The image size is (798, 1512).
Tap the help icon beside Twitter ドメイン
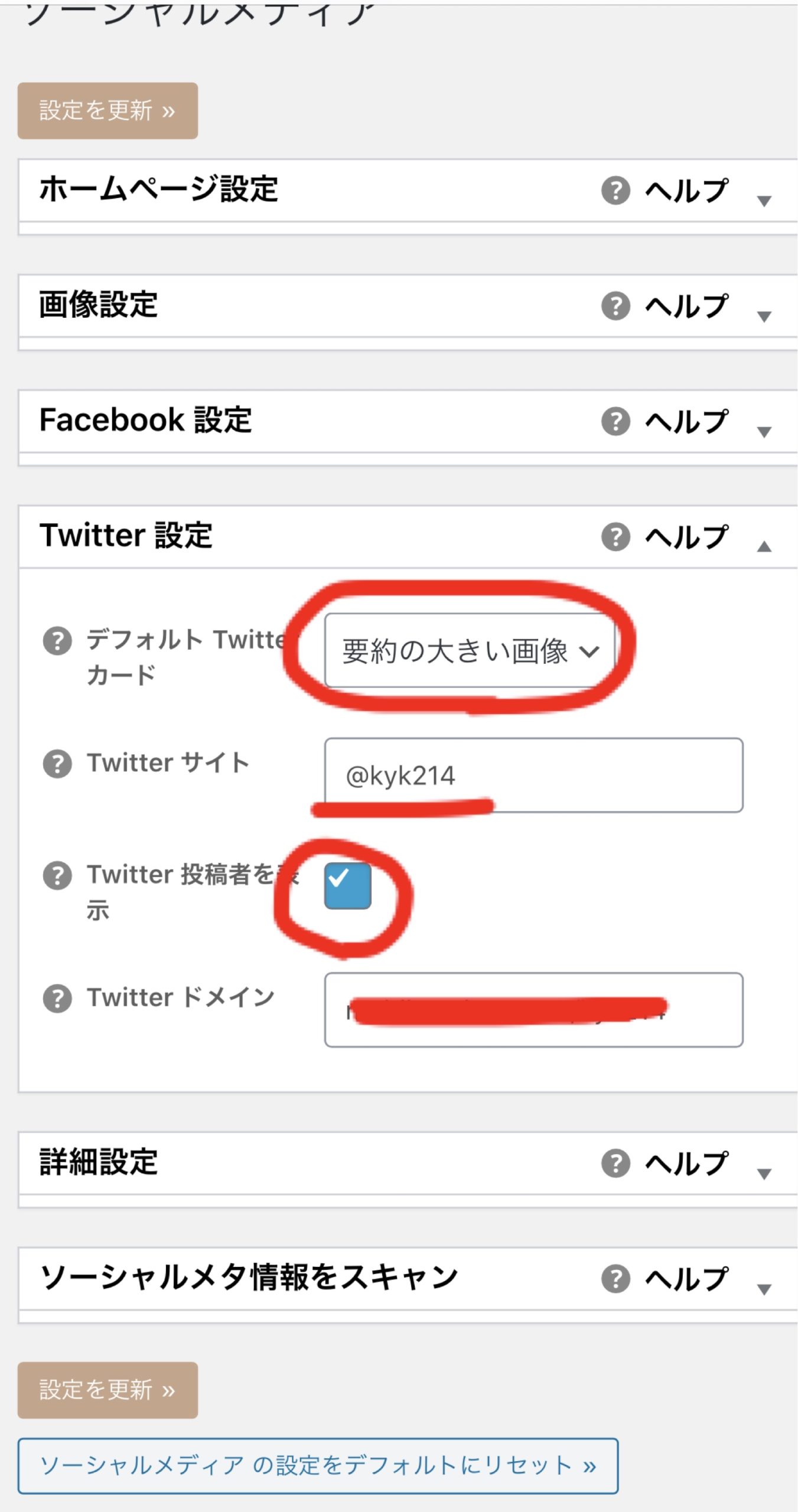click(x=57, y=998)
